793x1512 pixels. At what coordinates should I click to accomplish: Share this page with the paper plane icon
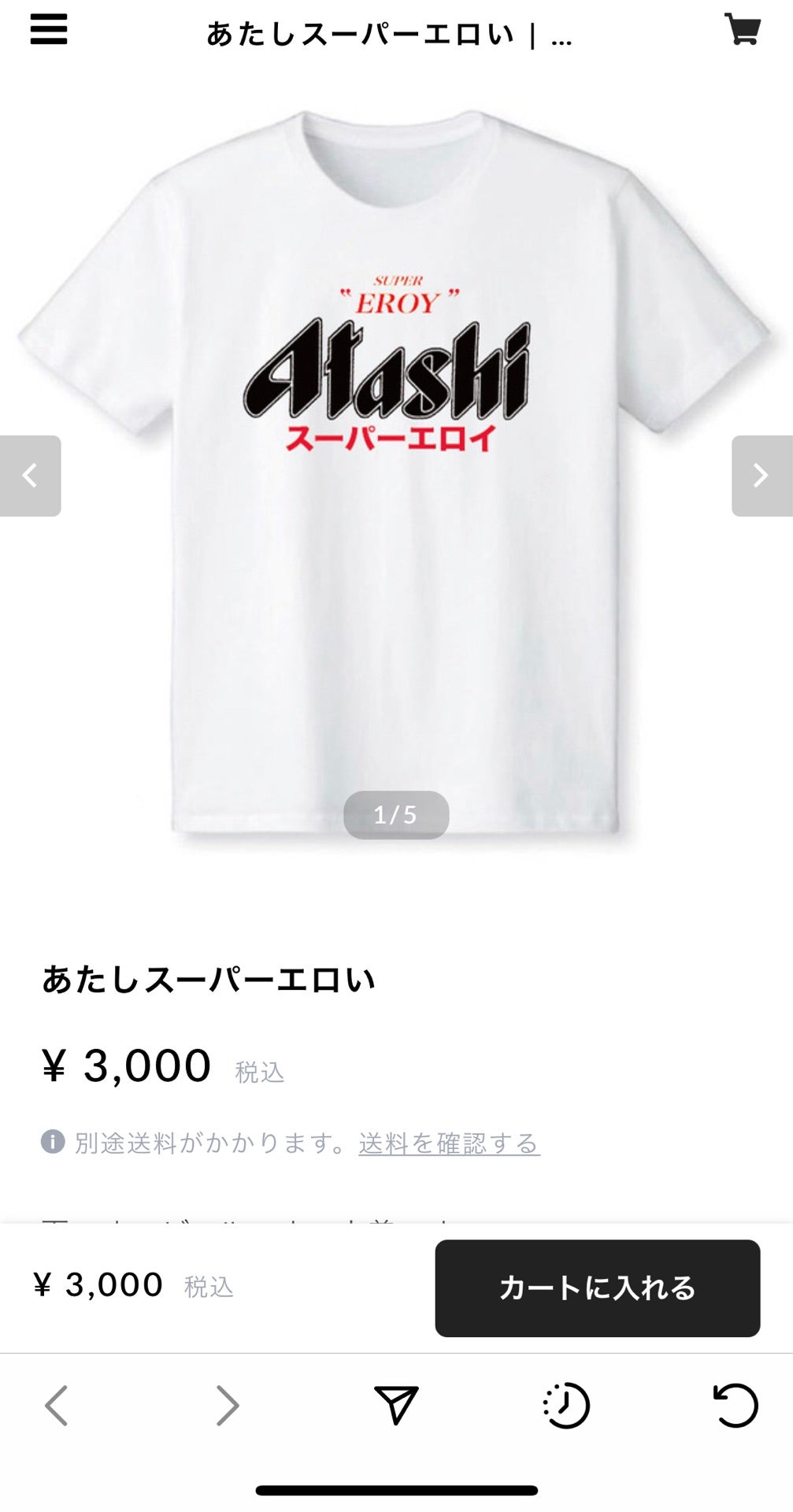pos(396,1406)
